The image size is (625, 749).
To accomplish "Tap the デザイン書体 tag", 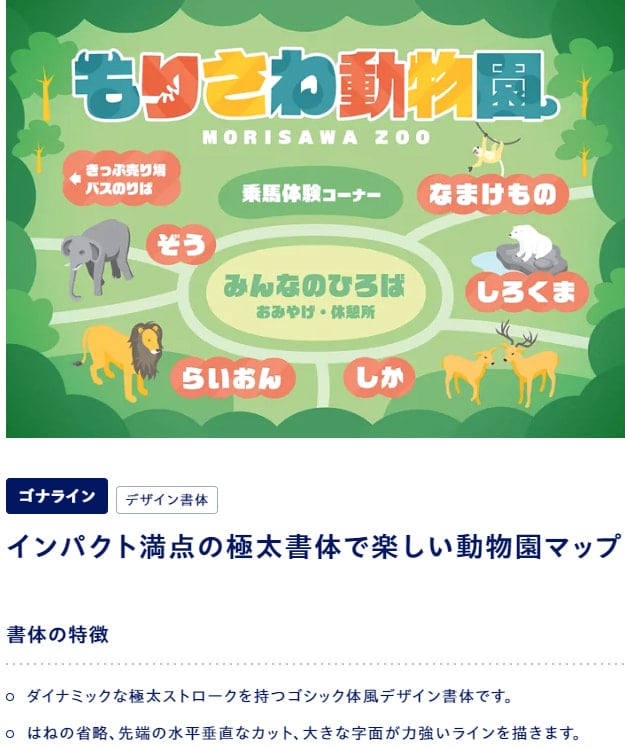I will [x=167, y=499].
